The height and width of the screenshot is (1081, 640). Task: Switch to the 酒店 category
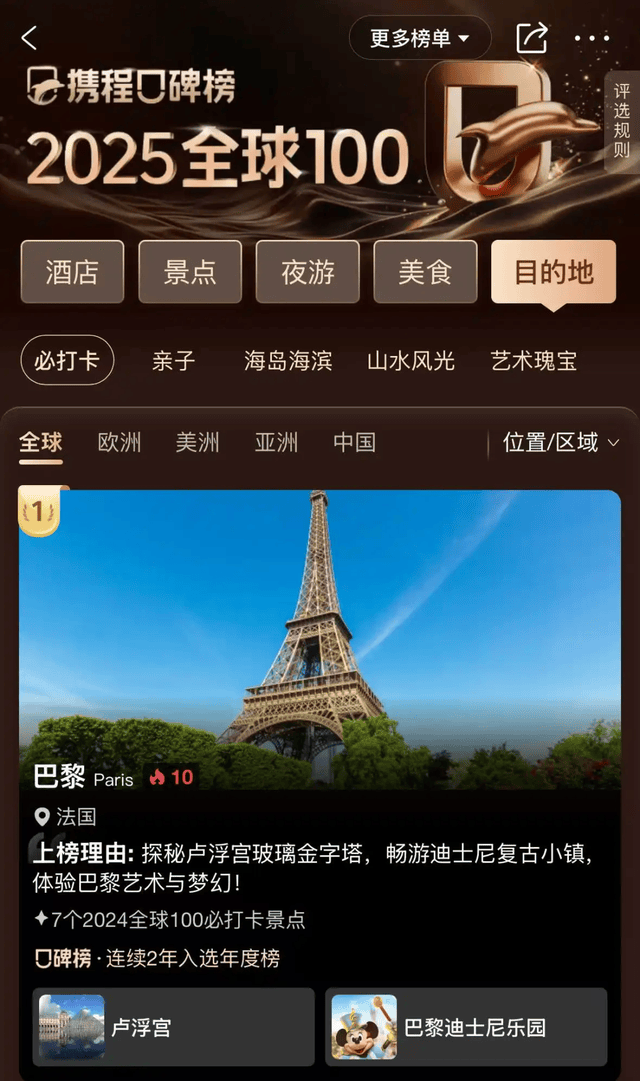pyautogui.click(x=71, y=271)
